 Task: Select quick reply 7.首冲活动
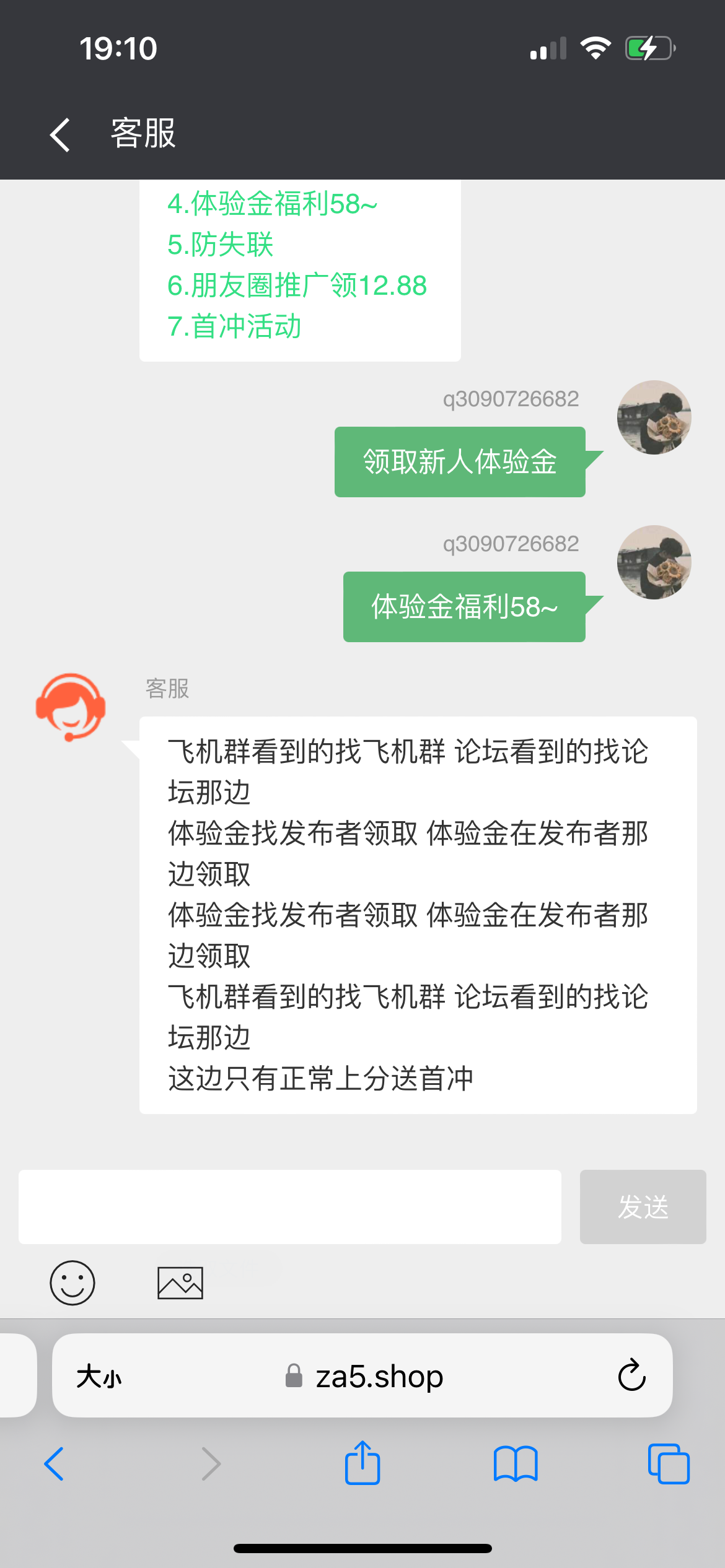point(234,326)
